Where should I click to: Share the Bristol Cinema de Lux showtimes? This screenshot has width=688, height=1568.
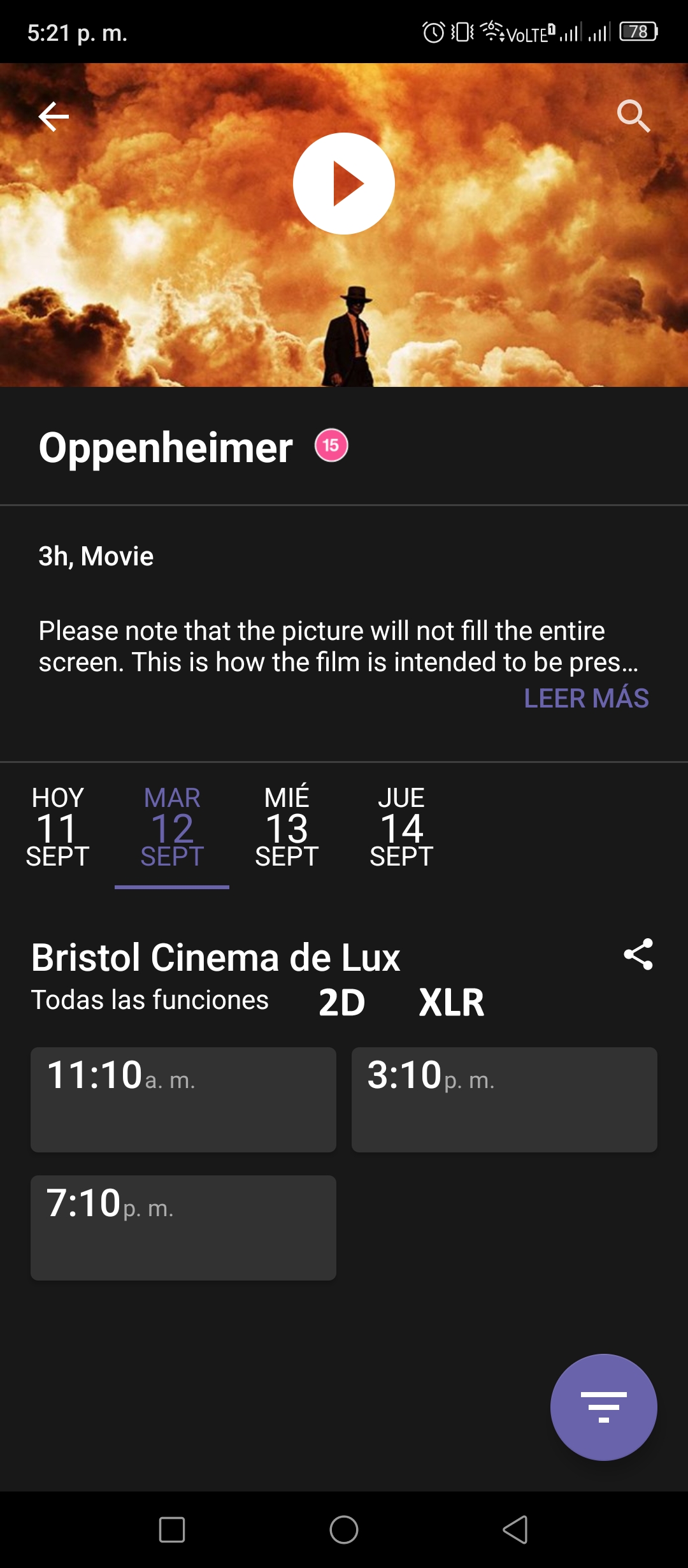[x=638, y=954]
